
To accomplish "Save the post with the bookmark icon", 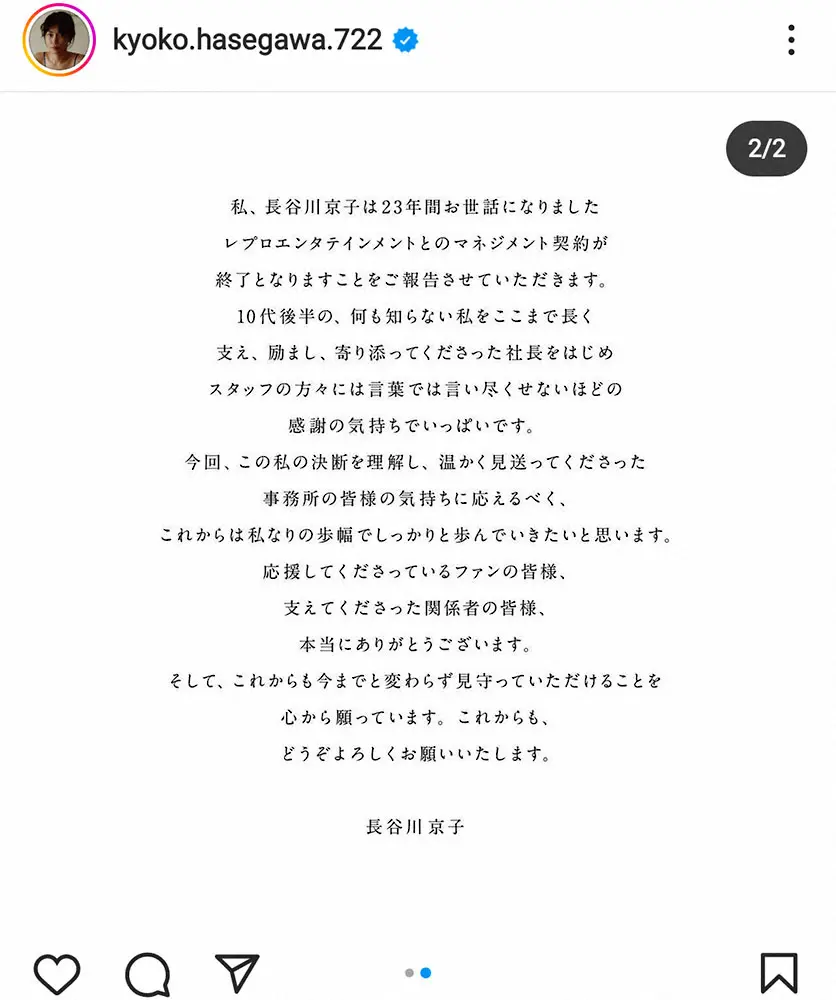I will pyautogui.click(x=779, y=973).
